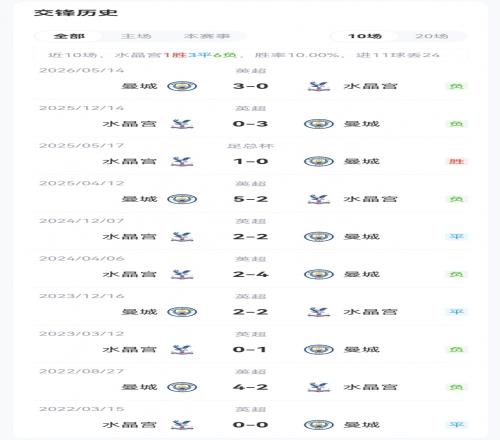Switch to the 本赛事 tab
Viewport: 500px width, 440px height.
(x=207, y=36)
